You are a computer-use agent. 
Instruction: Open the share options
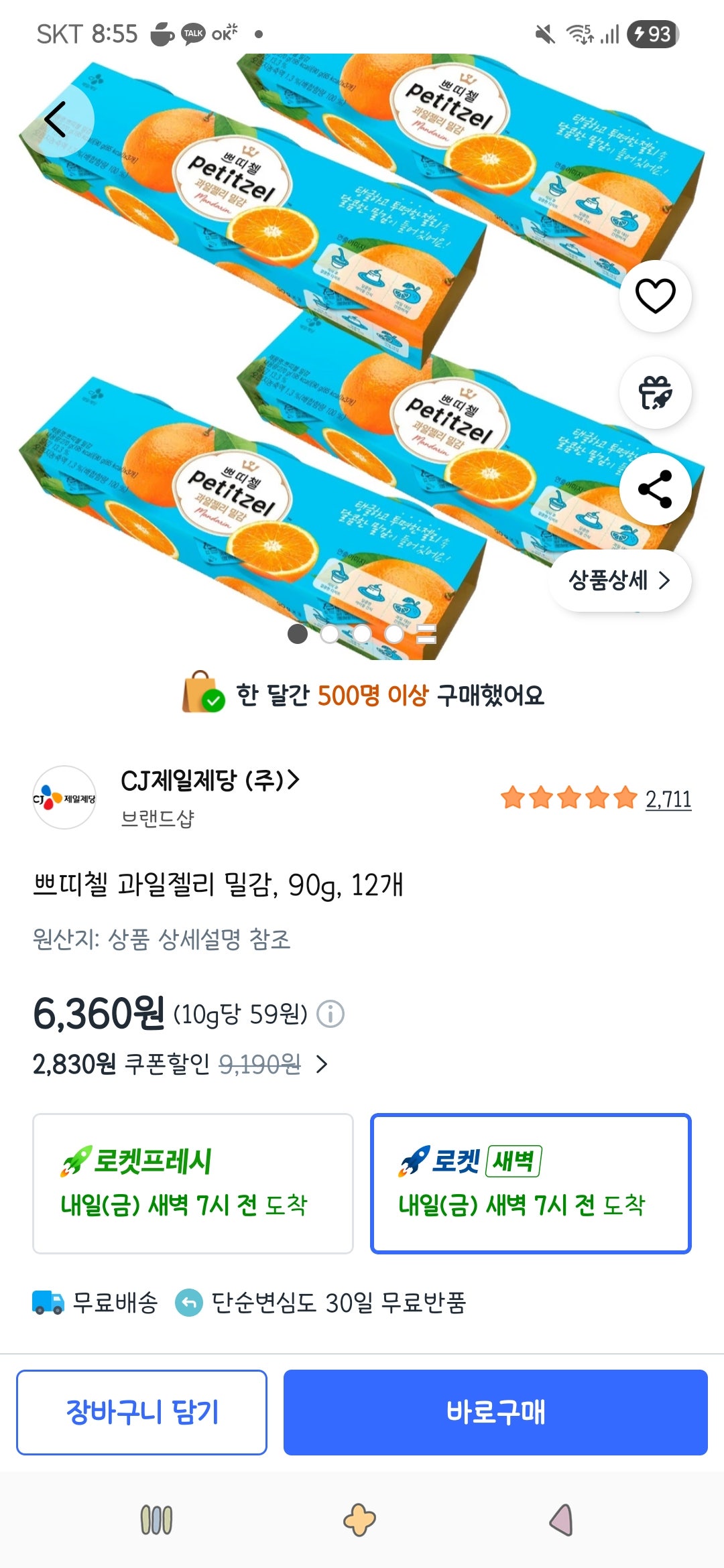coord(656,489)
